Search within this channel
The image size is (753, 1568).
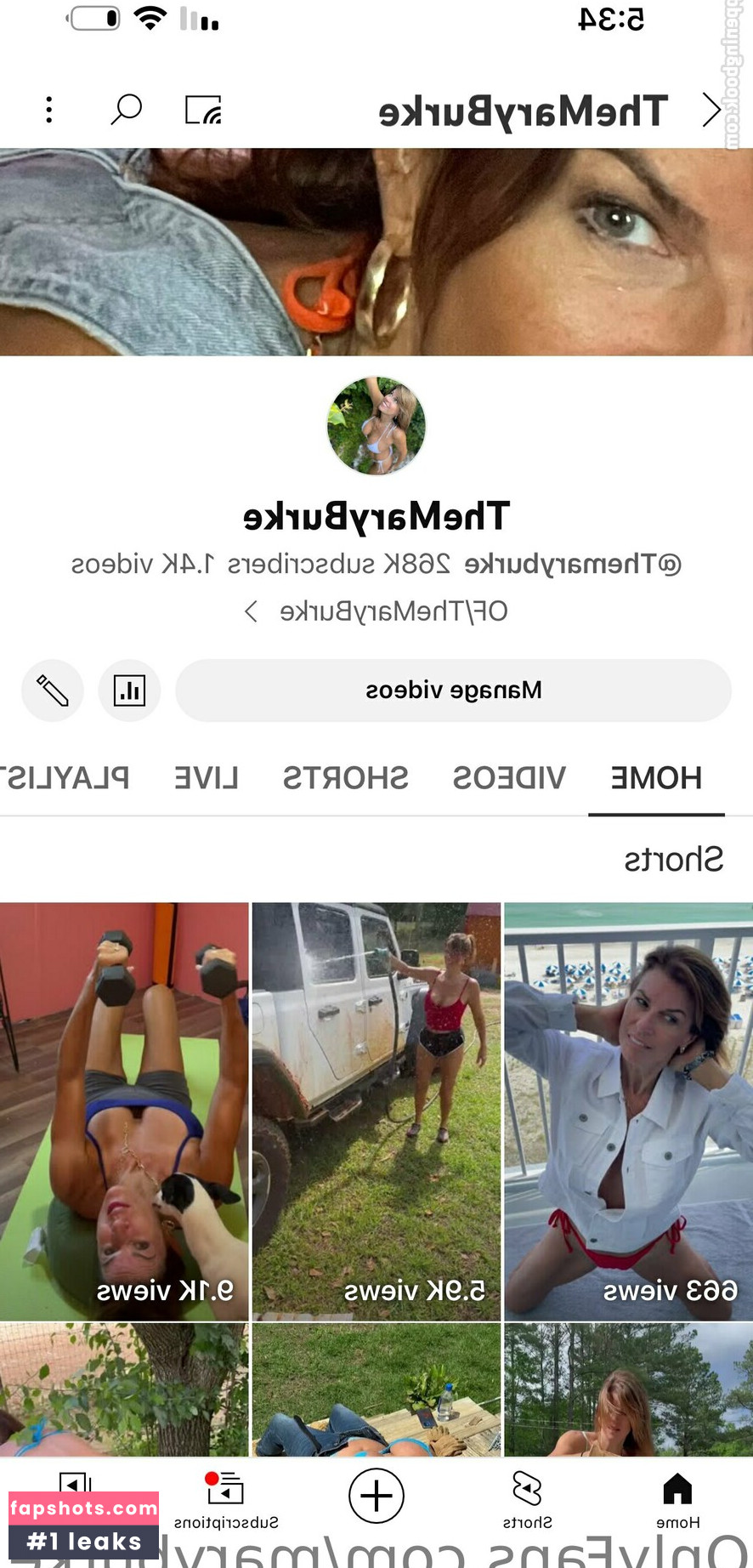[x=127, y=110]
